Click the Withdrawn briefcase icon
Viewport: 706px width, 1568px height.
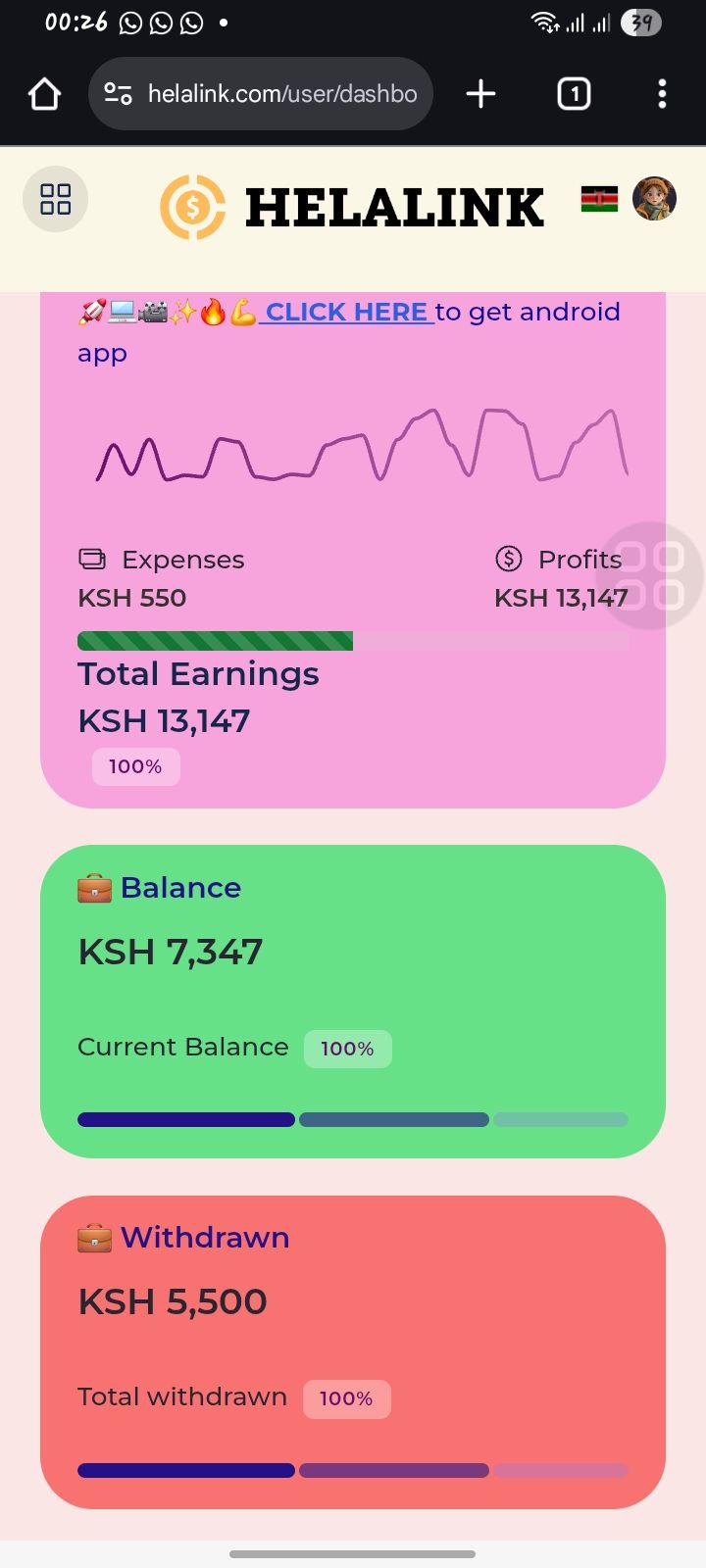[94, 1238]
